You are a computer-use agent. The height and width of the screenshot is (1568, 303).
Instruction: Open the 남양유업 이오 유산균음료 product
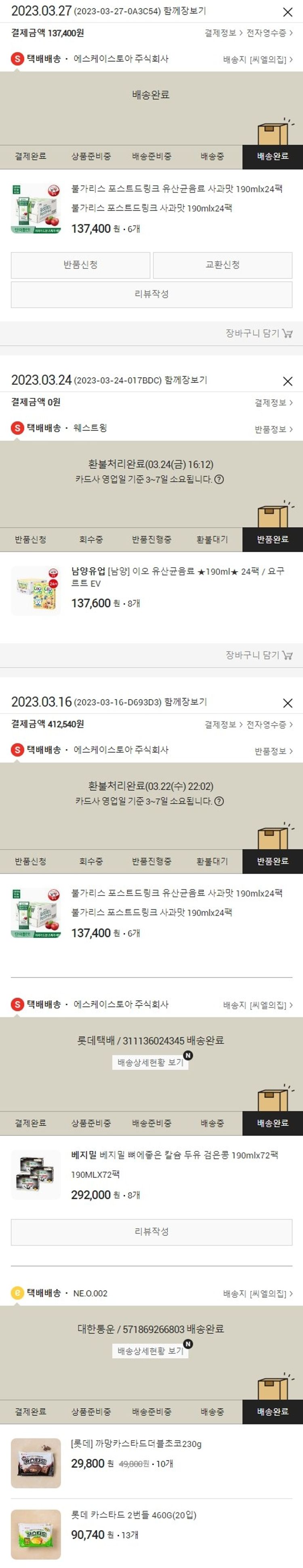pos(177,576)
